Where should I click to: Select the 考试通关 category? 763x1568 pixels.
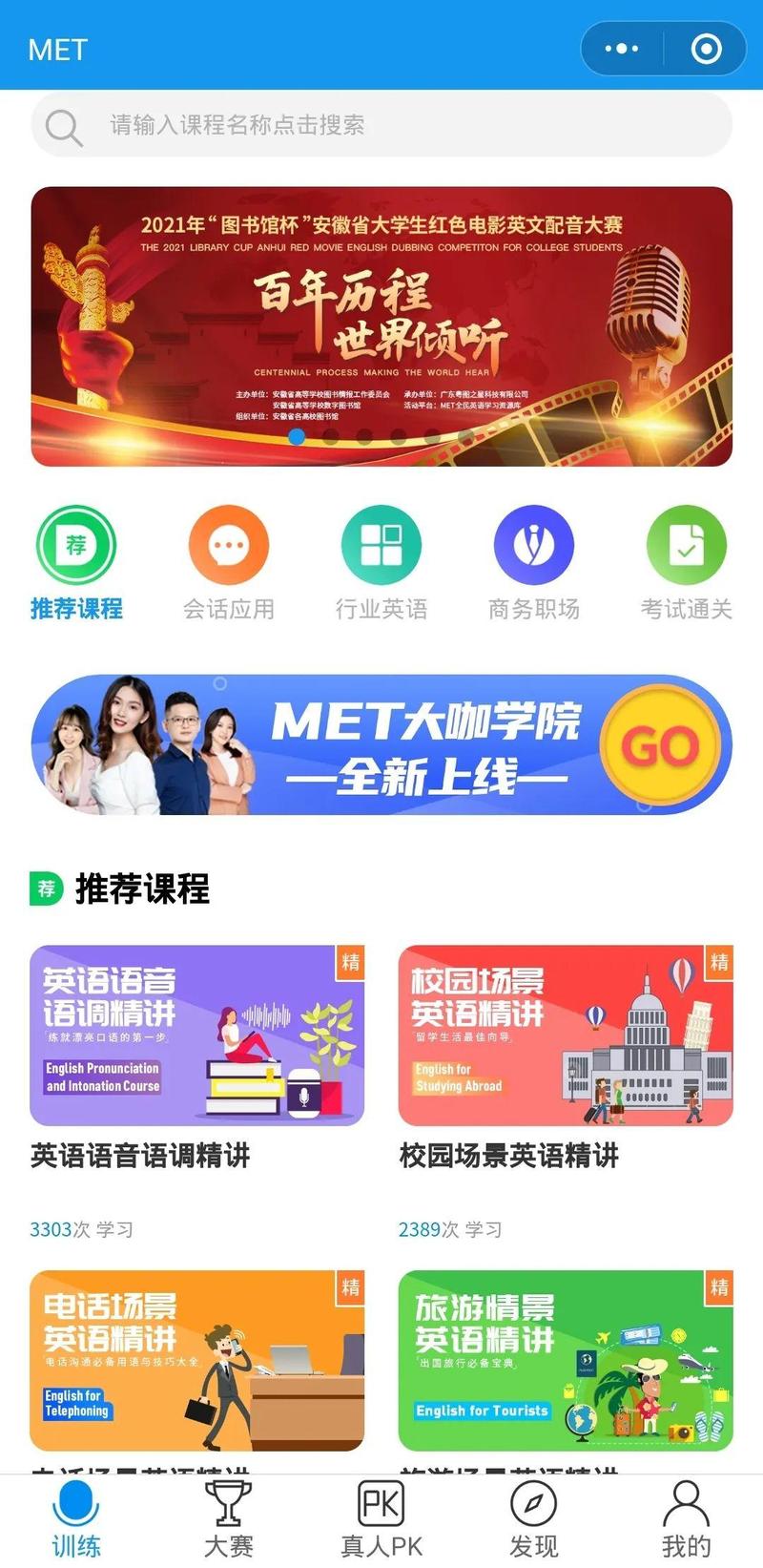click(x=686, y=563)
